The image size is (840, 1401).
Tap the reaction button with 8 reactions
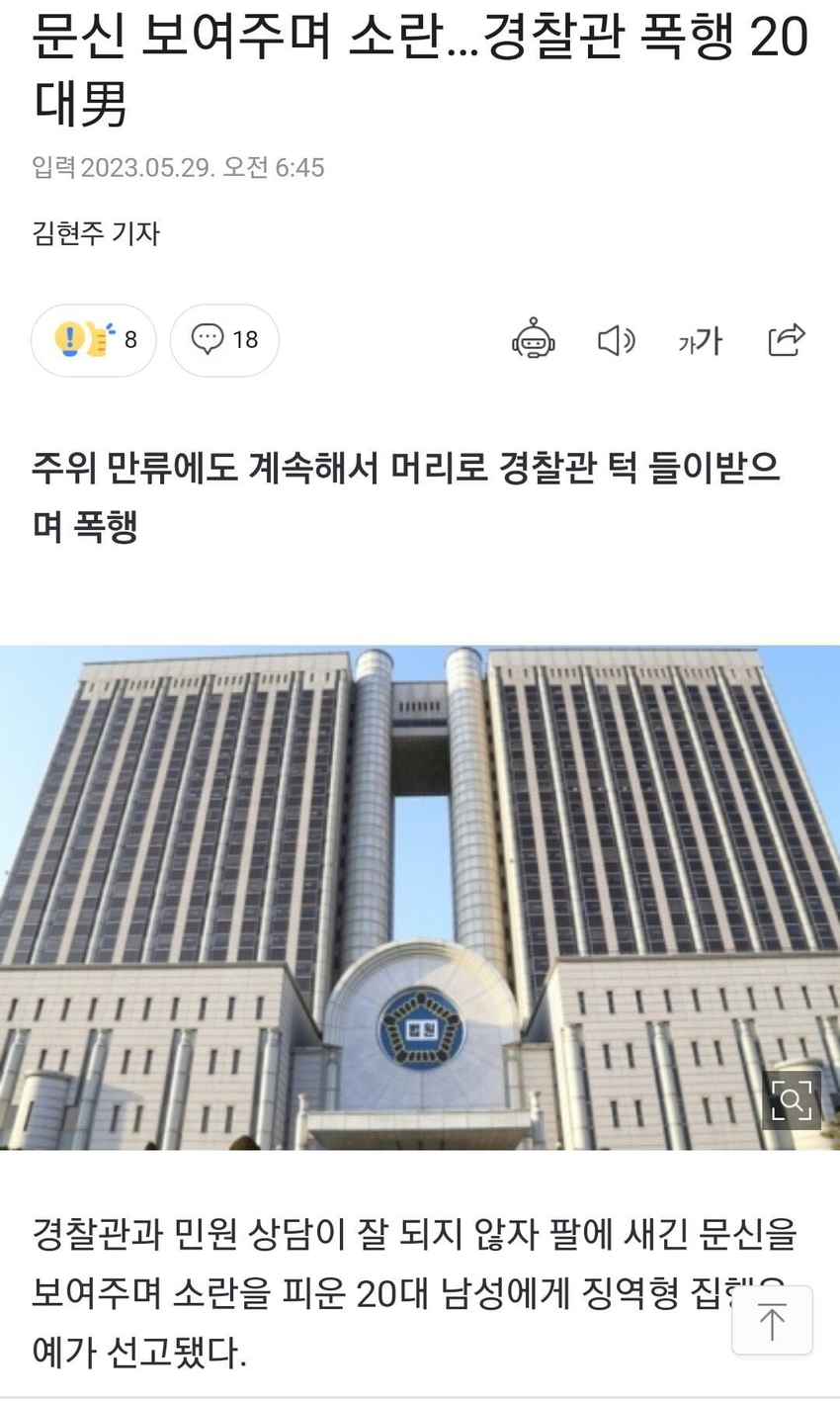point(94,340)
